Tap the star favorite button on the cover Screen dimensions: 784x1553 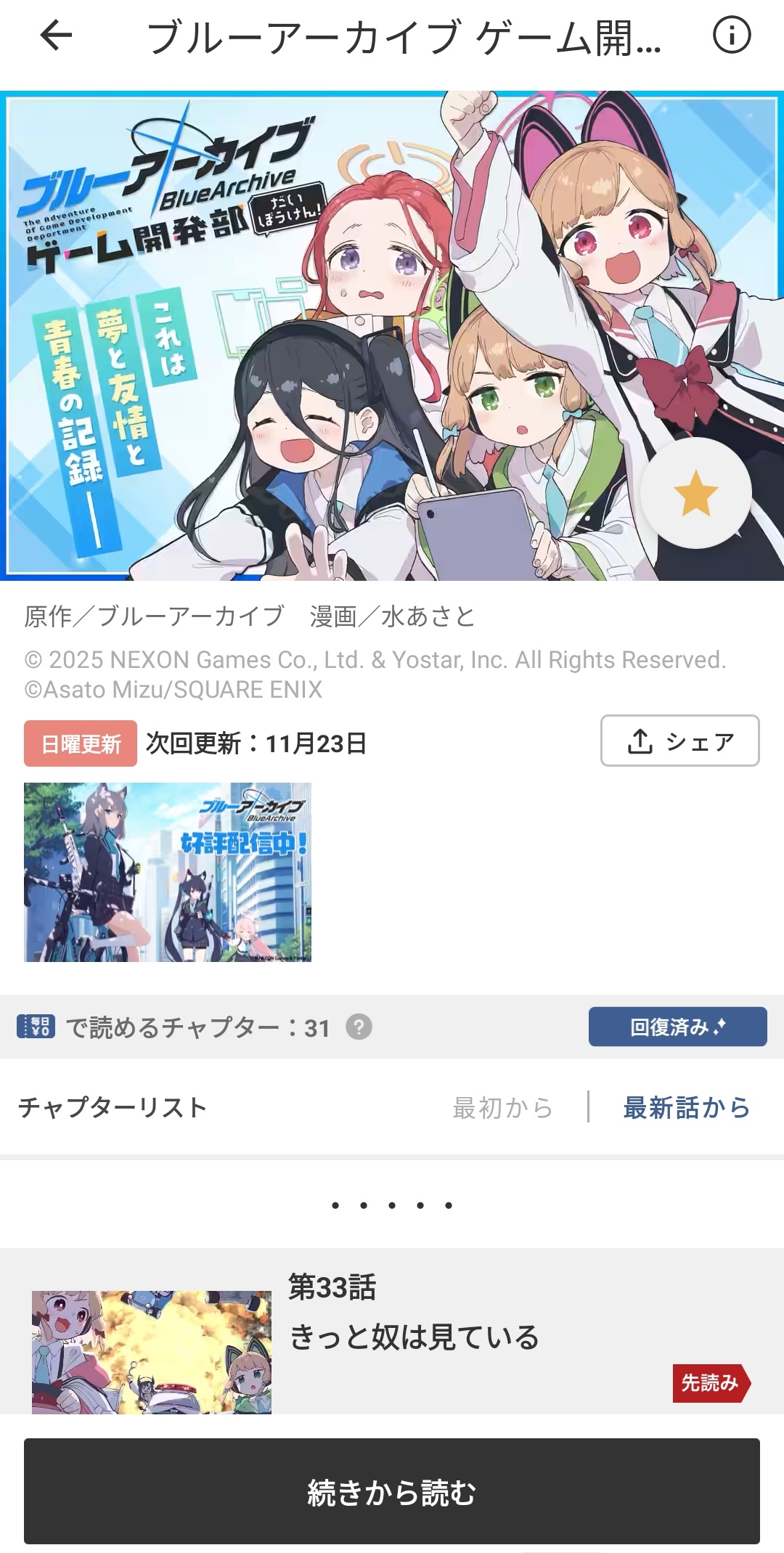pyautogui.click(x=695, y=493)
